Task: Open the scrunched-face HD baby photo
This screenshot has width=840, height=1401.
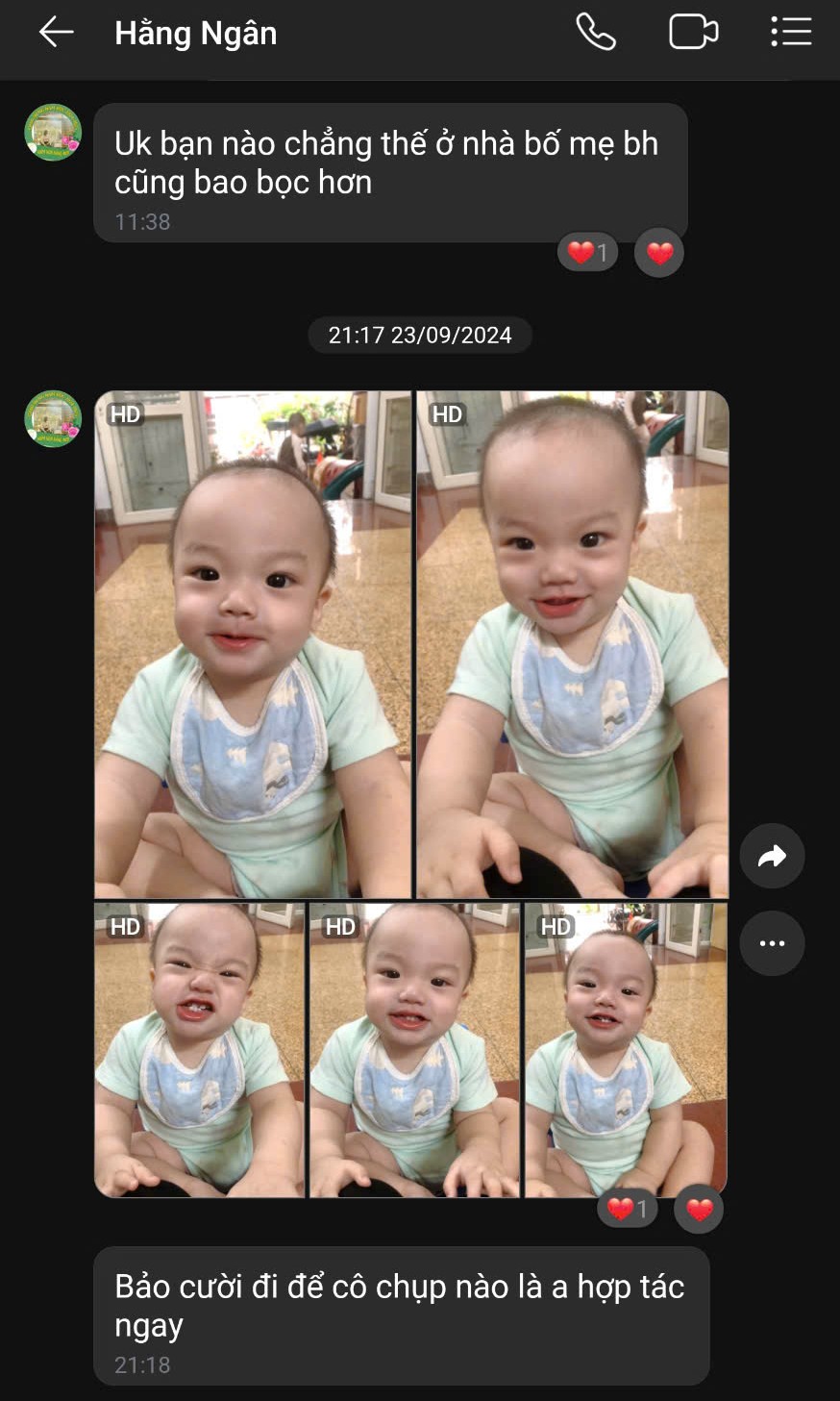Action: (x=200, y=1050)
